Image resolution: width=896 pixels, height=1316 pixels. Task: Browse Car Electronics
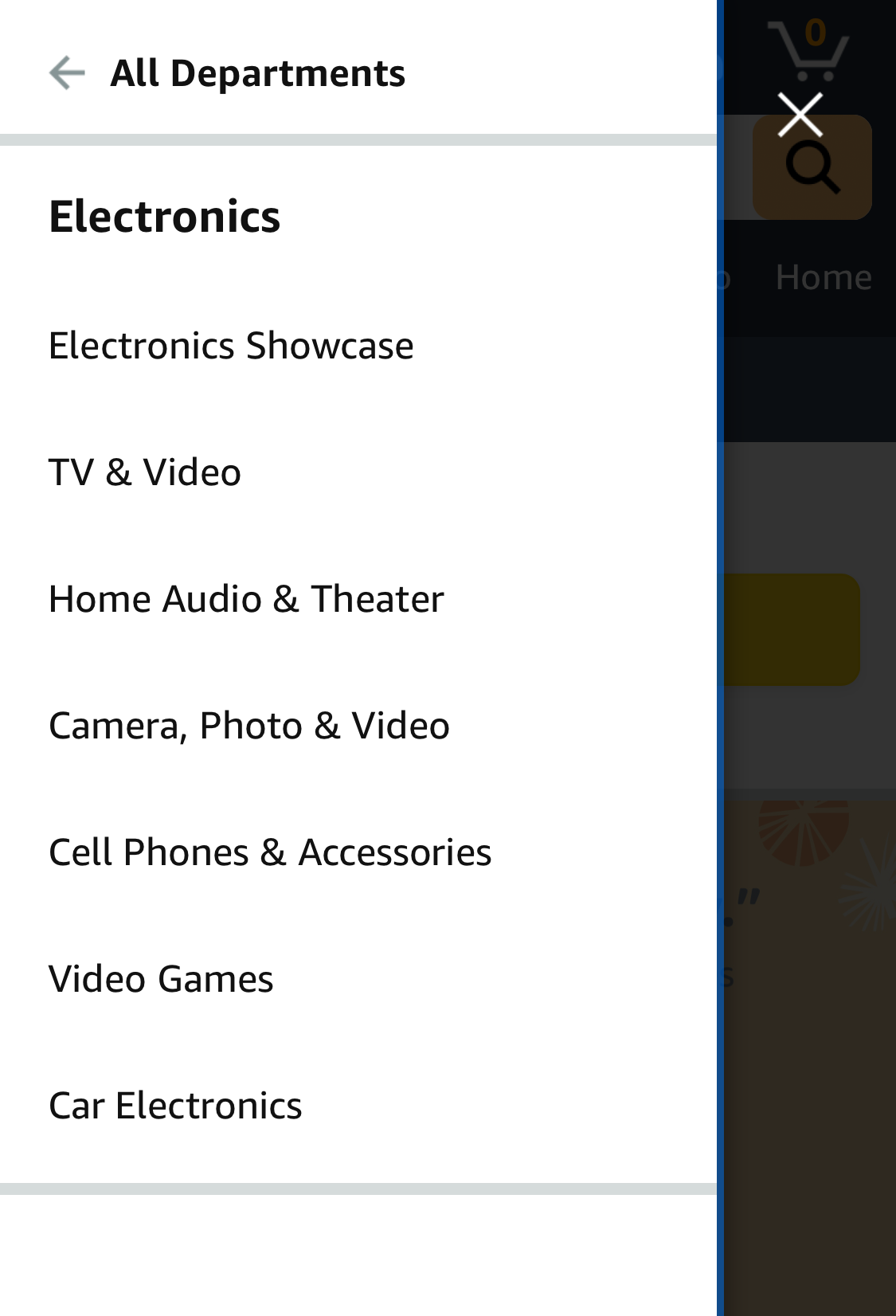point(175,1104)
